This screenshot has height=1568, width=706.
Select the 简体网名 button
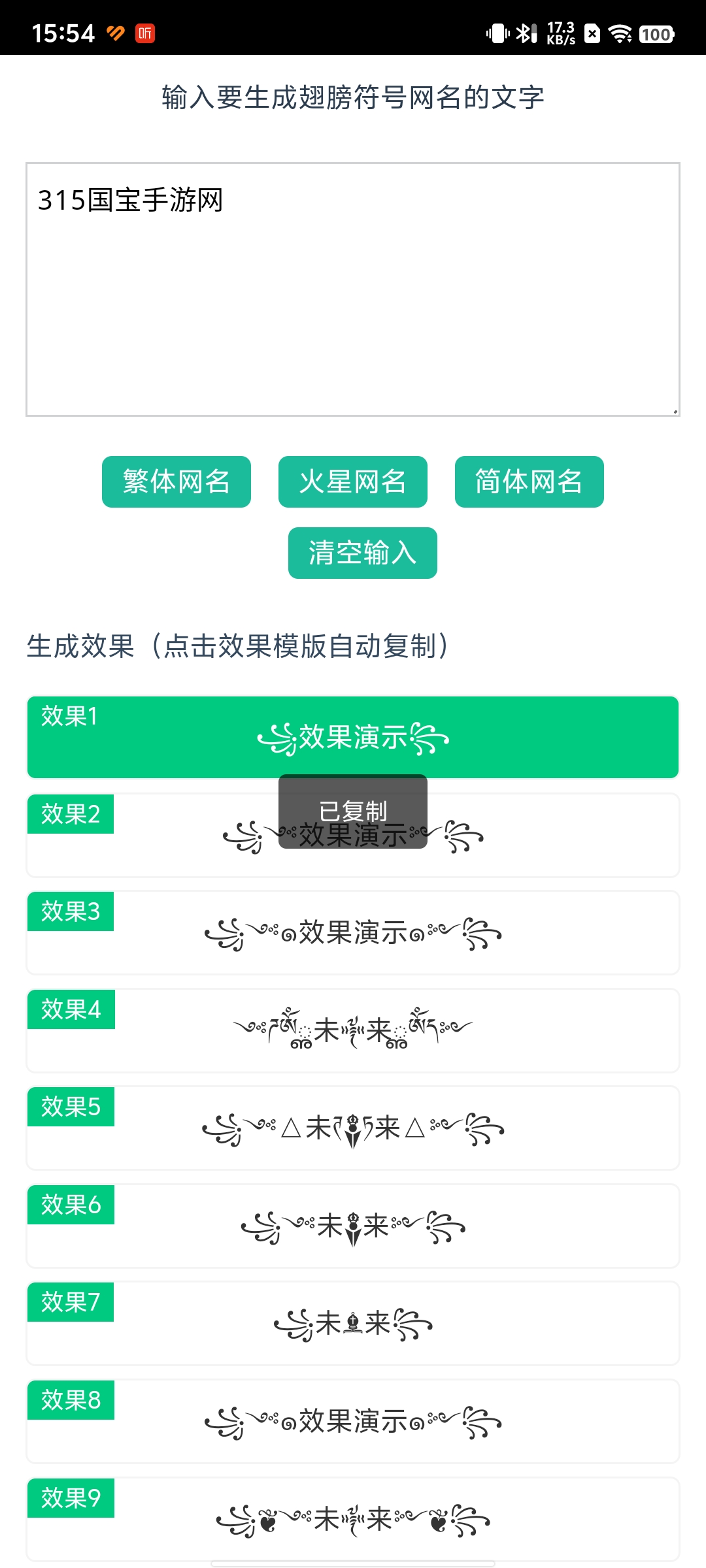529,482
